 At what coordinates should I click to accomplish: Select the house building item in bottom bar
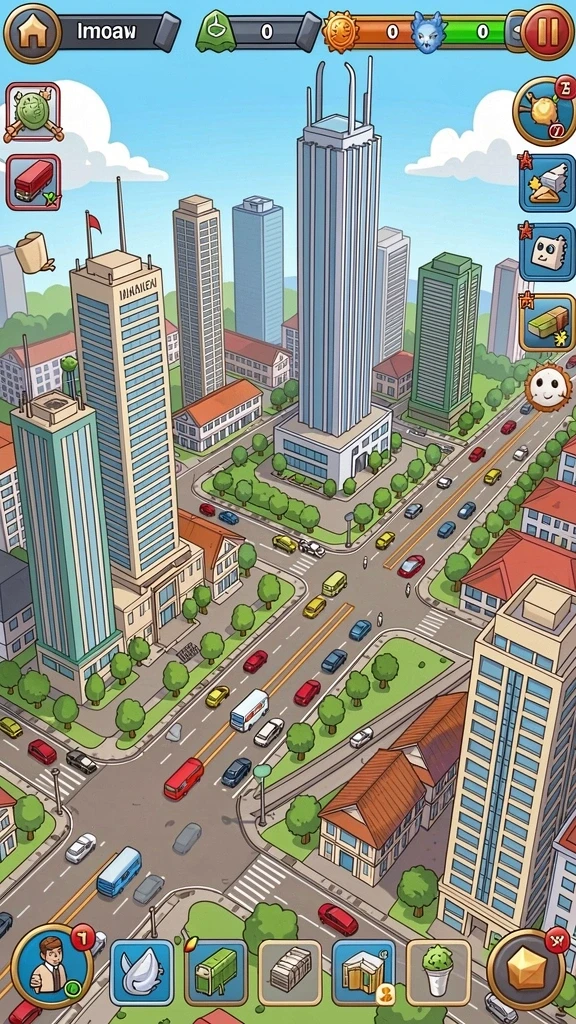[x=364, y=972]
